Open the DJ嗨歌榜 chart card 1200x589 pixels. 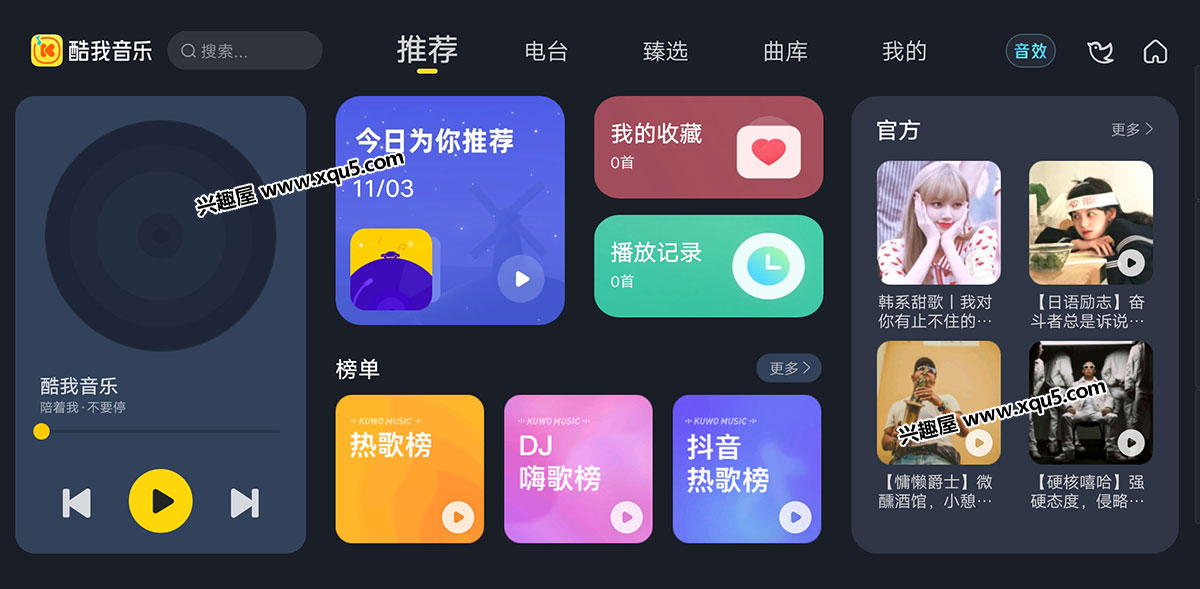click(577, 468)
